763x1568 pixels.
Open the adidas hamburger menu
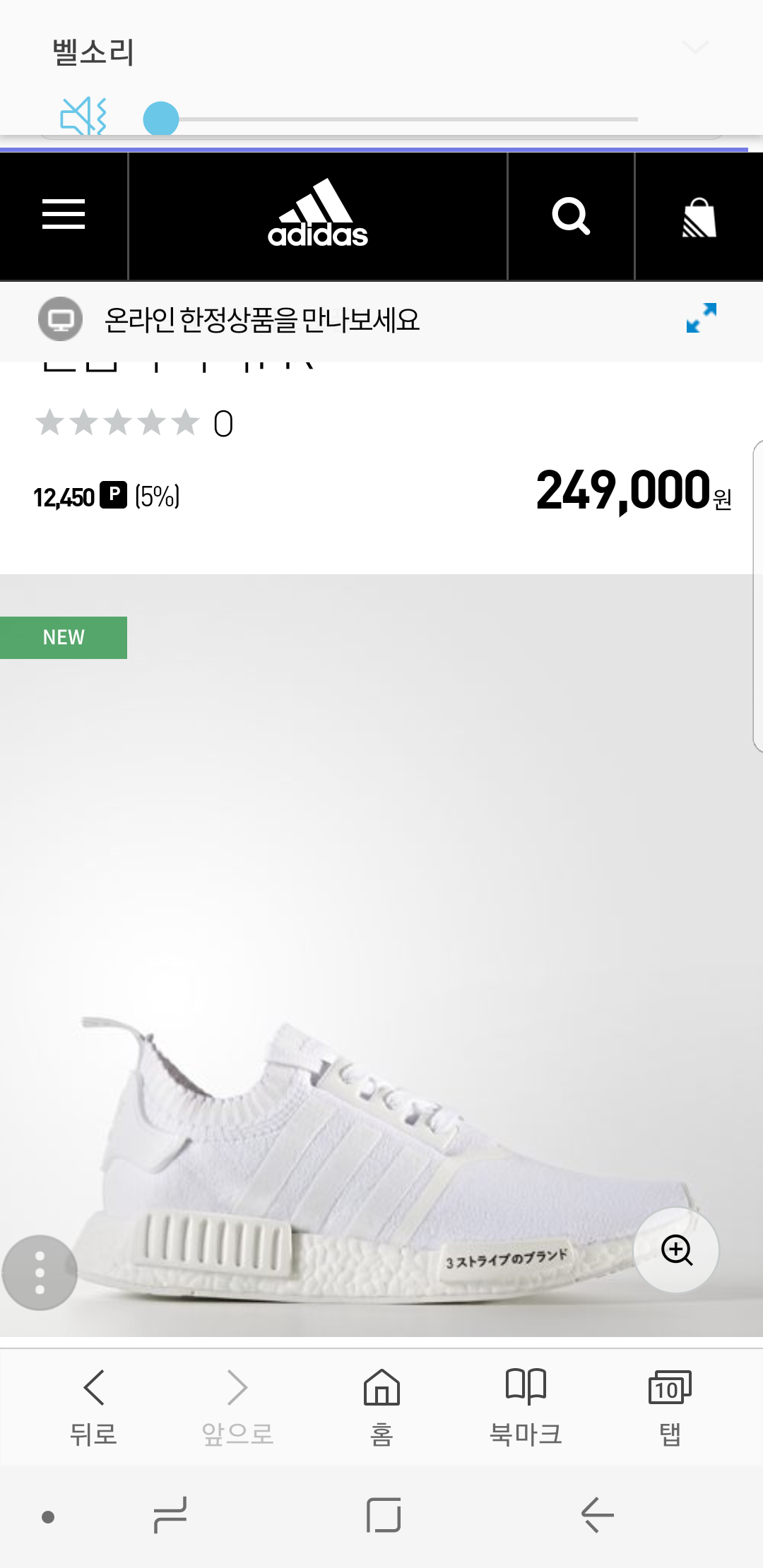click(64, 215)
